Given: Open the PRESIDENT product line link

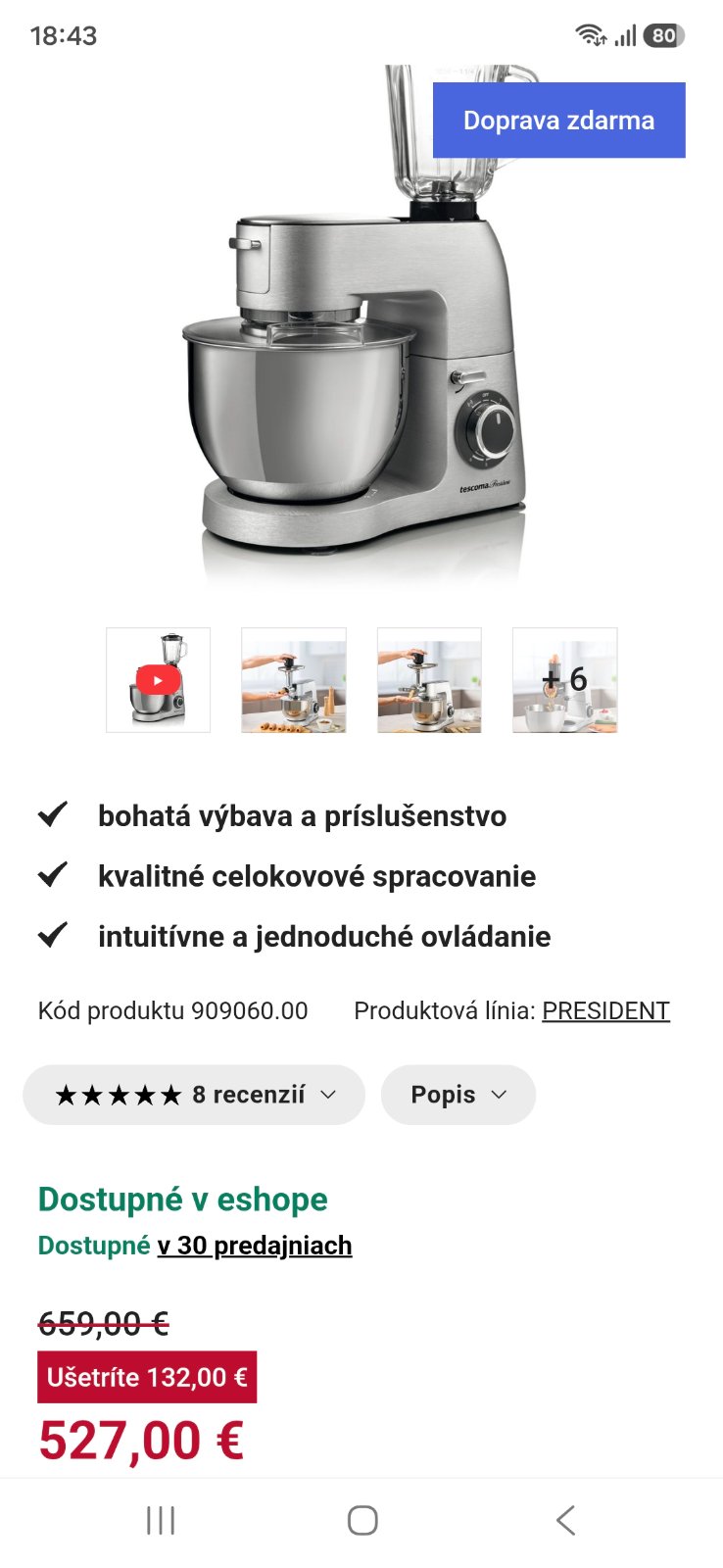Looking at the screenshot, I should [605, 1010].
